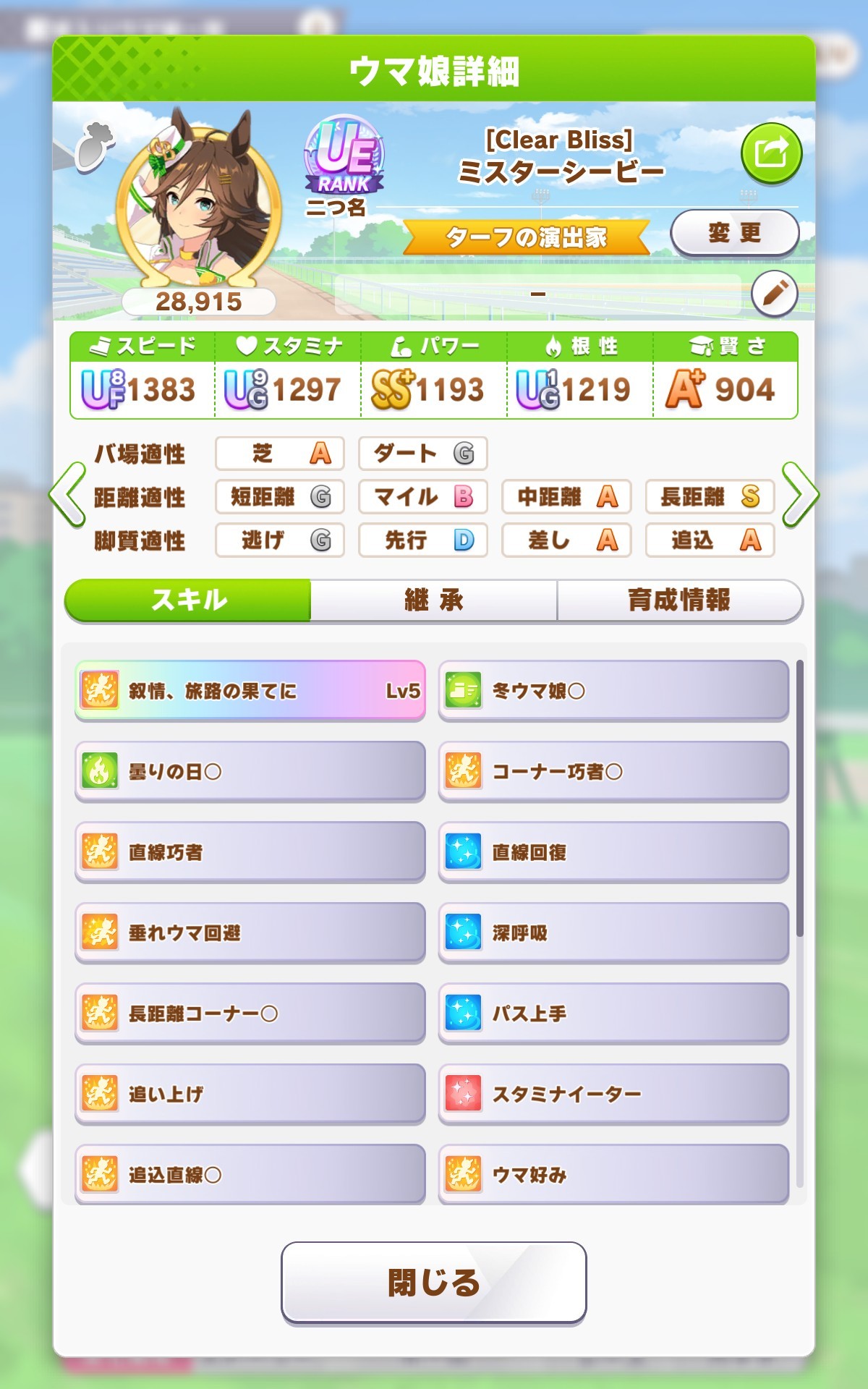View the 追い上げ skill details
This screenshot has height=1389, width=868.
250,1094
